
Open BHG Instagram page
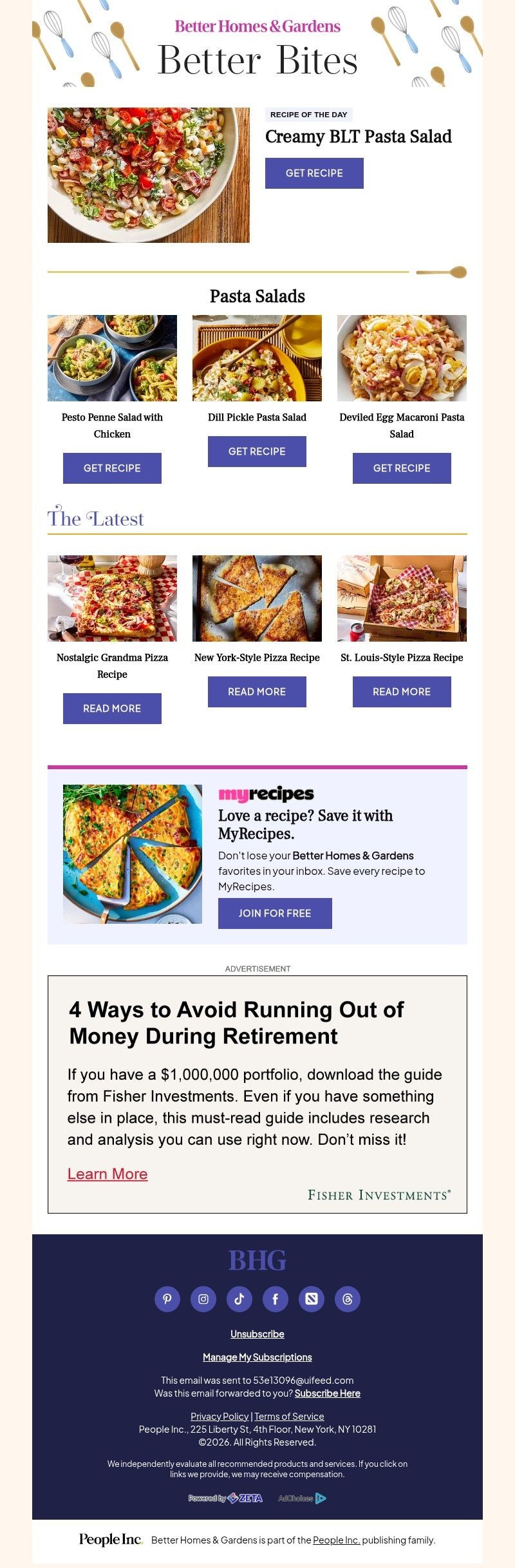click(203, 1299)
